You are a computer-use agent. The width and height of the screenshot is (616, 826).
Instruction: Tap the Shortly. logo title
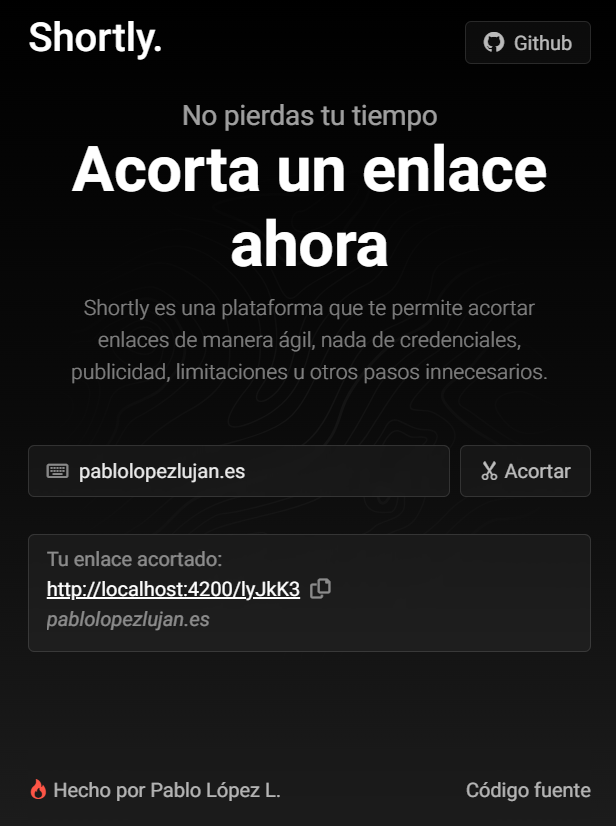(95, 38)
